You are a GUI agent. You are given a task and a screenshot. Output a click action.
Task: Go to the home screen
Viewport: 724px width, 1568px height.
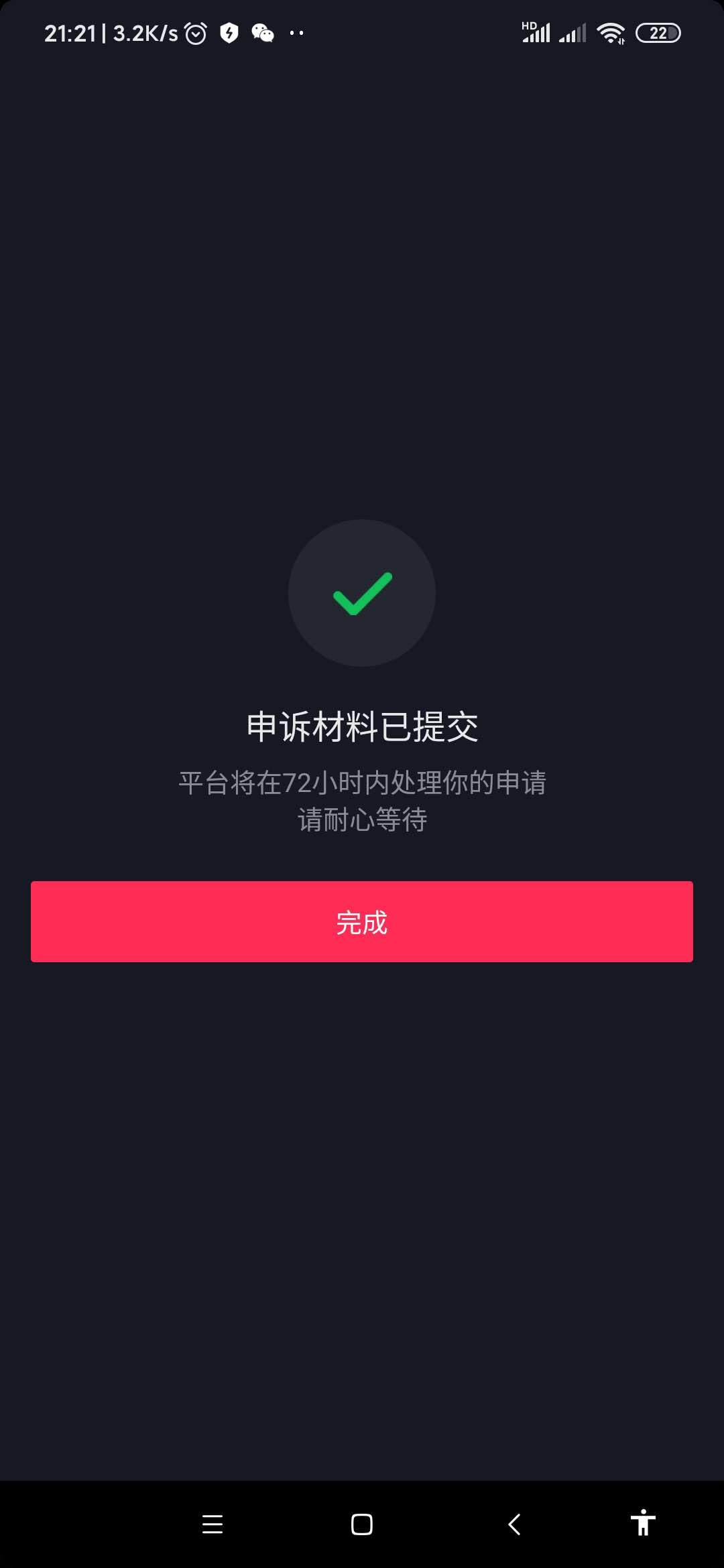pos(362,1524)
